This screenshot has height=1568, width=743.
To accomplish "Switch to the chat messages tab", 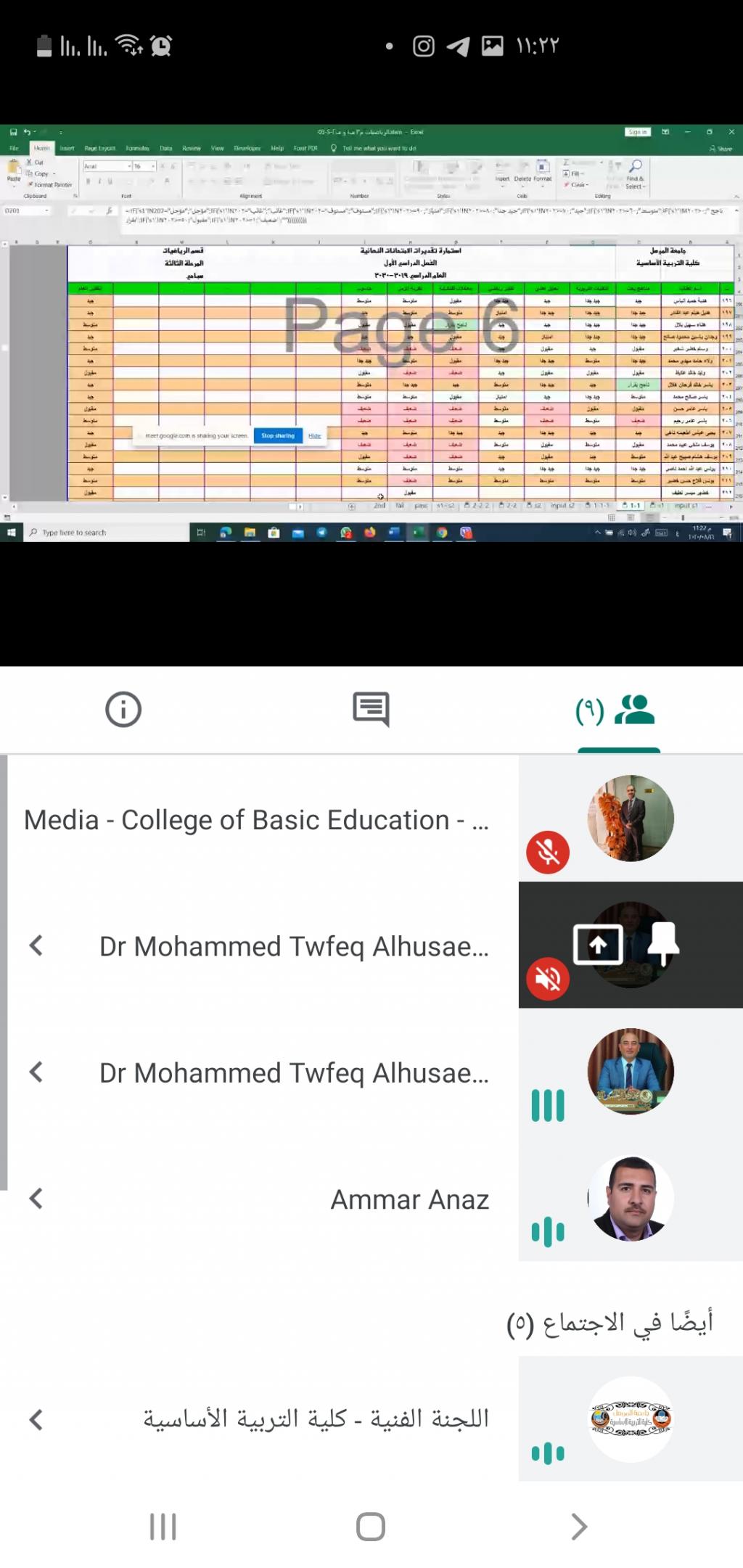I will click(x=371, y=709).
